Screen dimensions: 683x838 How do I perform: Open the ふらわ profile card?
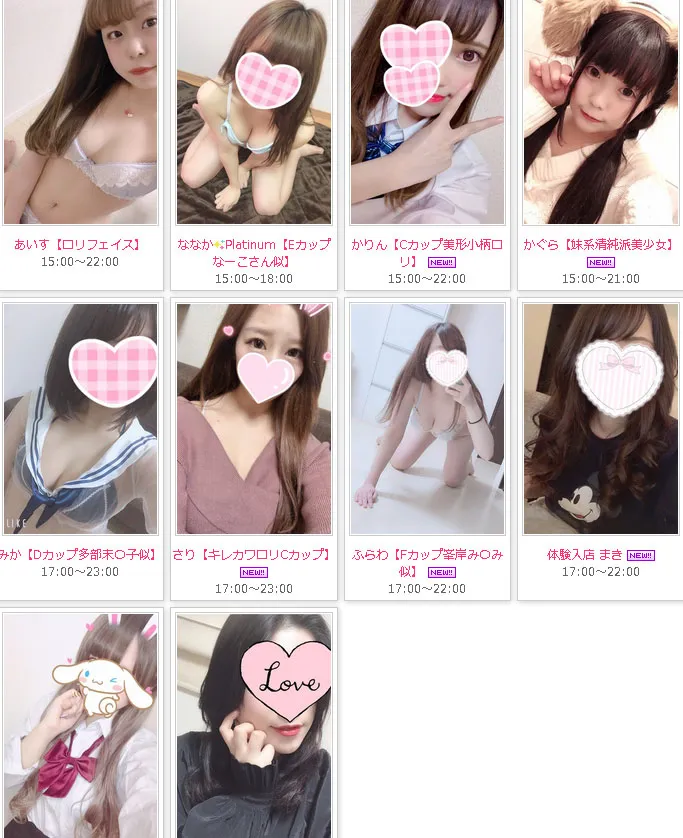click(427, 420)
